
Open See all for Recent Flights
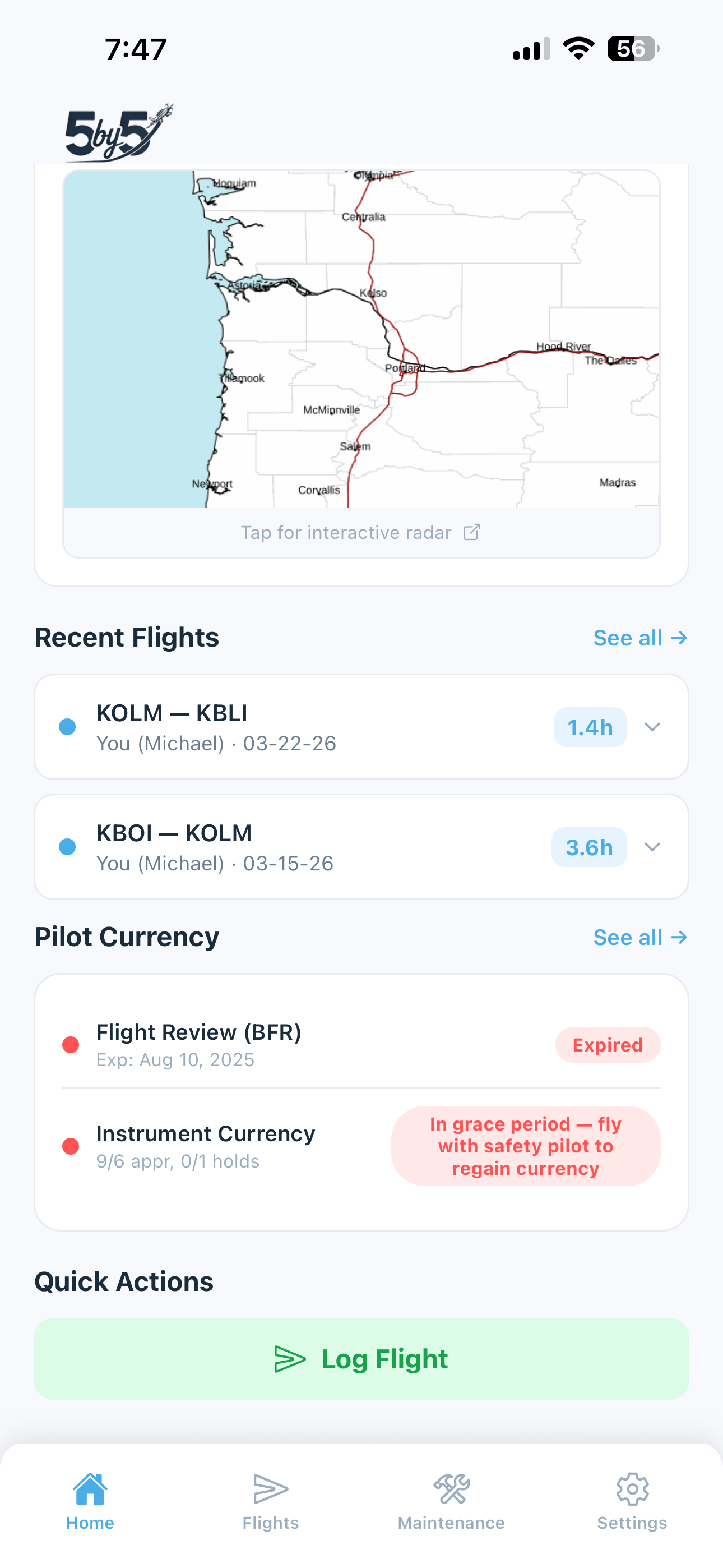tap(639, 637)
